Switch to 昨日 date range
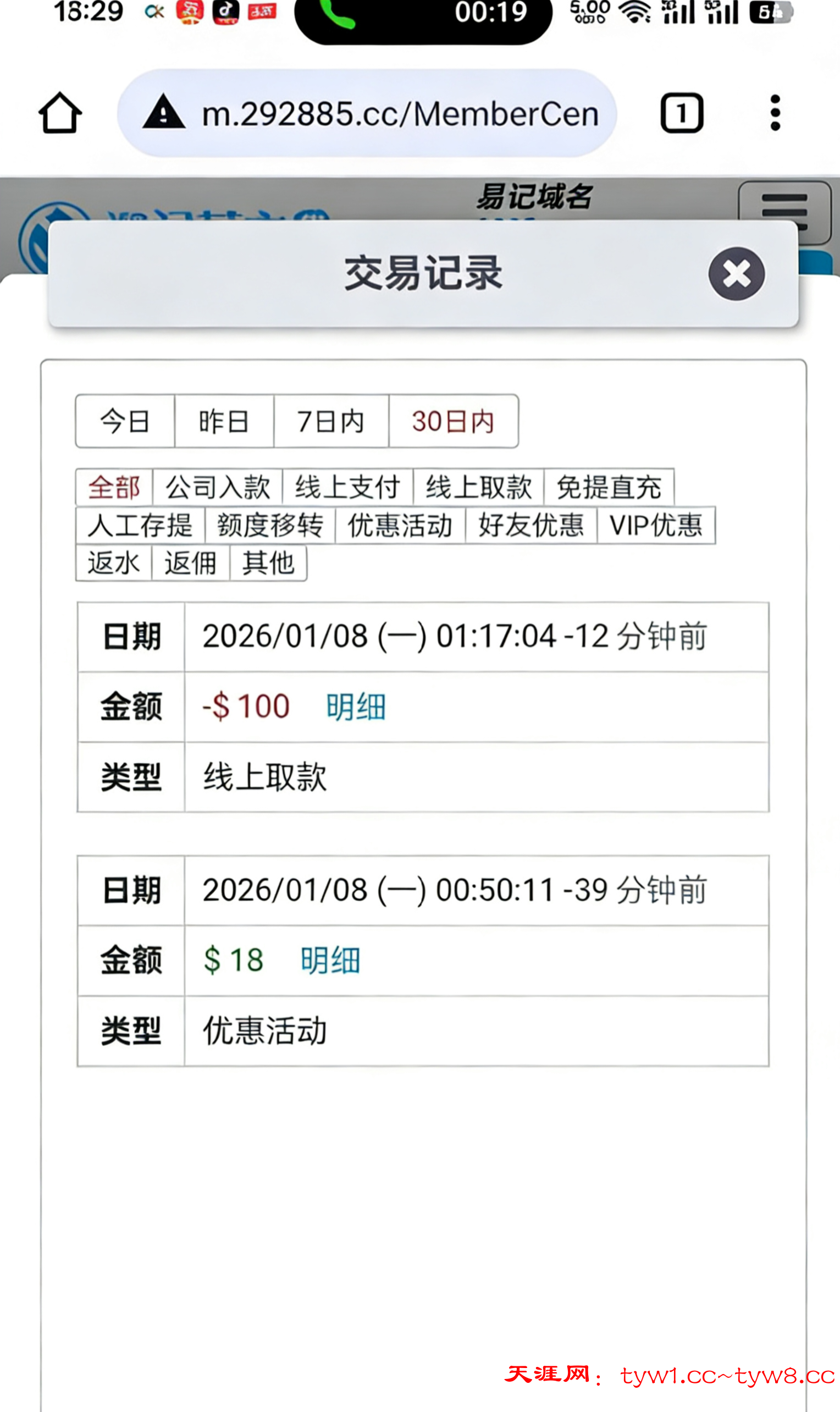This screenshot has width=840, height=1412. (x=224, y=421)
